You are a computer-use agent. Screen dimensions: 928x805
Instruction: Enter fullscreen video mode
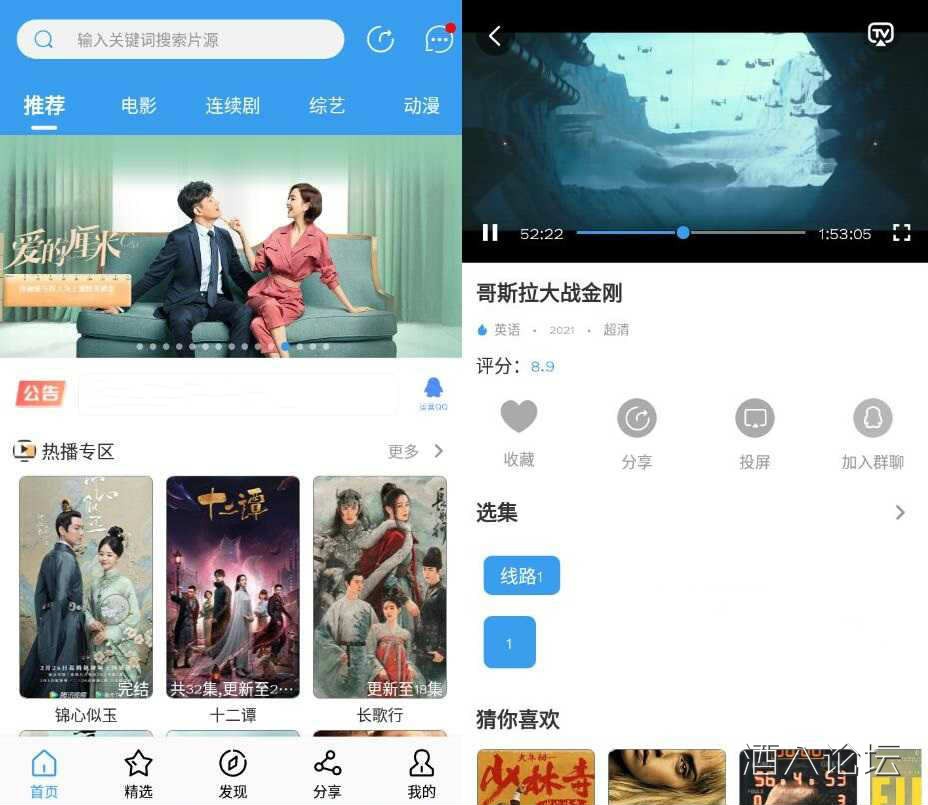click(901, 233)
